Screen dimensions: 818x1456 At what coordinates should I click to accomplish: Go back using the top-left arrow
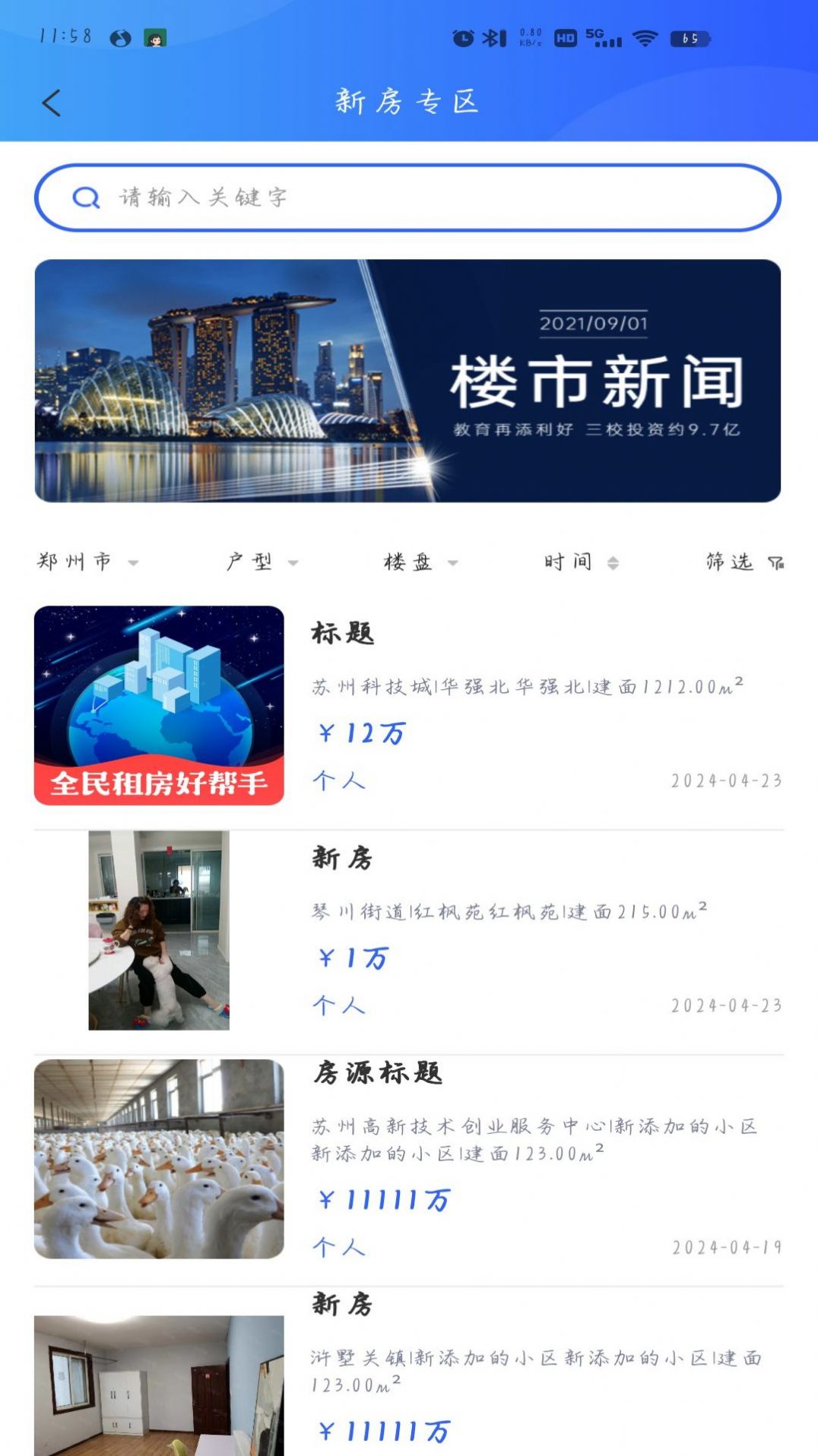[x=52, y=103]
